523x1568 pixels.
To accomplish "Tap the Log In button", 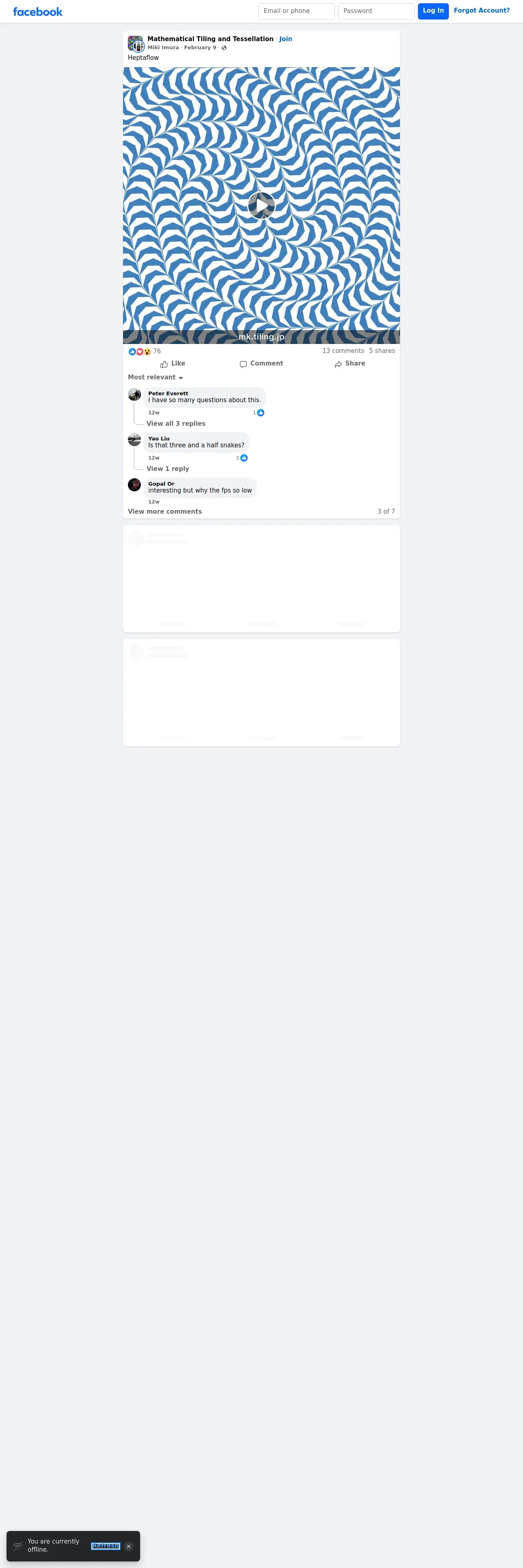I will [433, 11].
